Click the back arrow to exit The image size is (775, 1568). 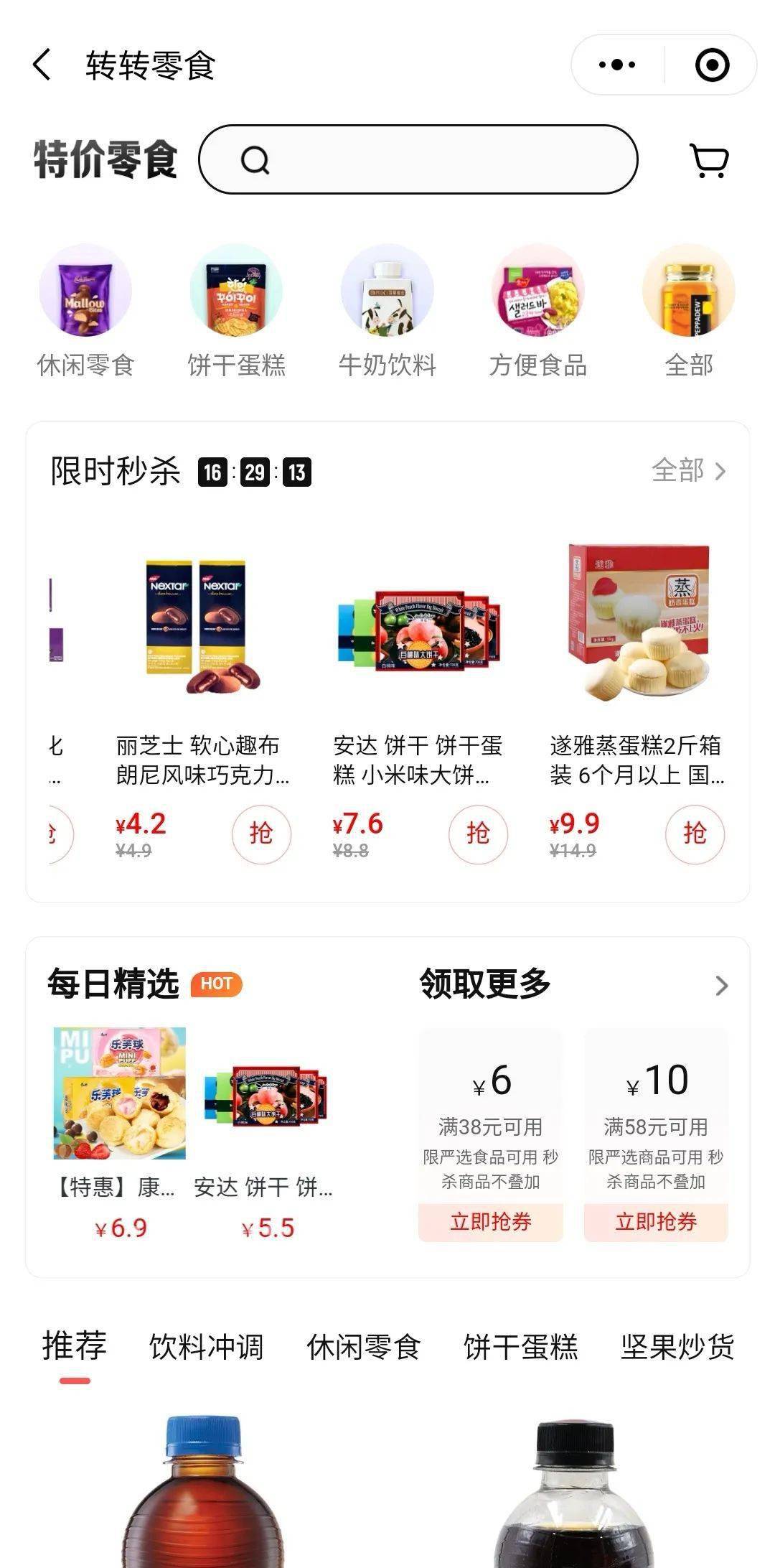(43, 64)
